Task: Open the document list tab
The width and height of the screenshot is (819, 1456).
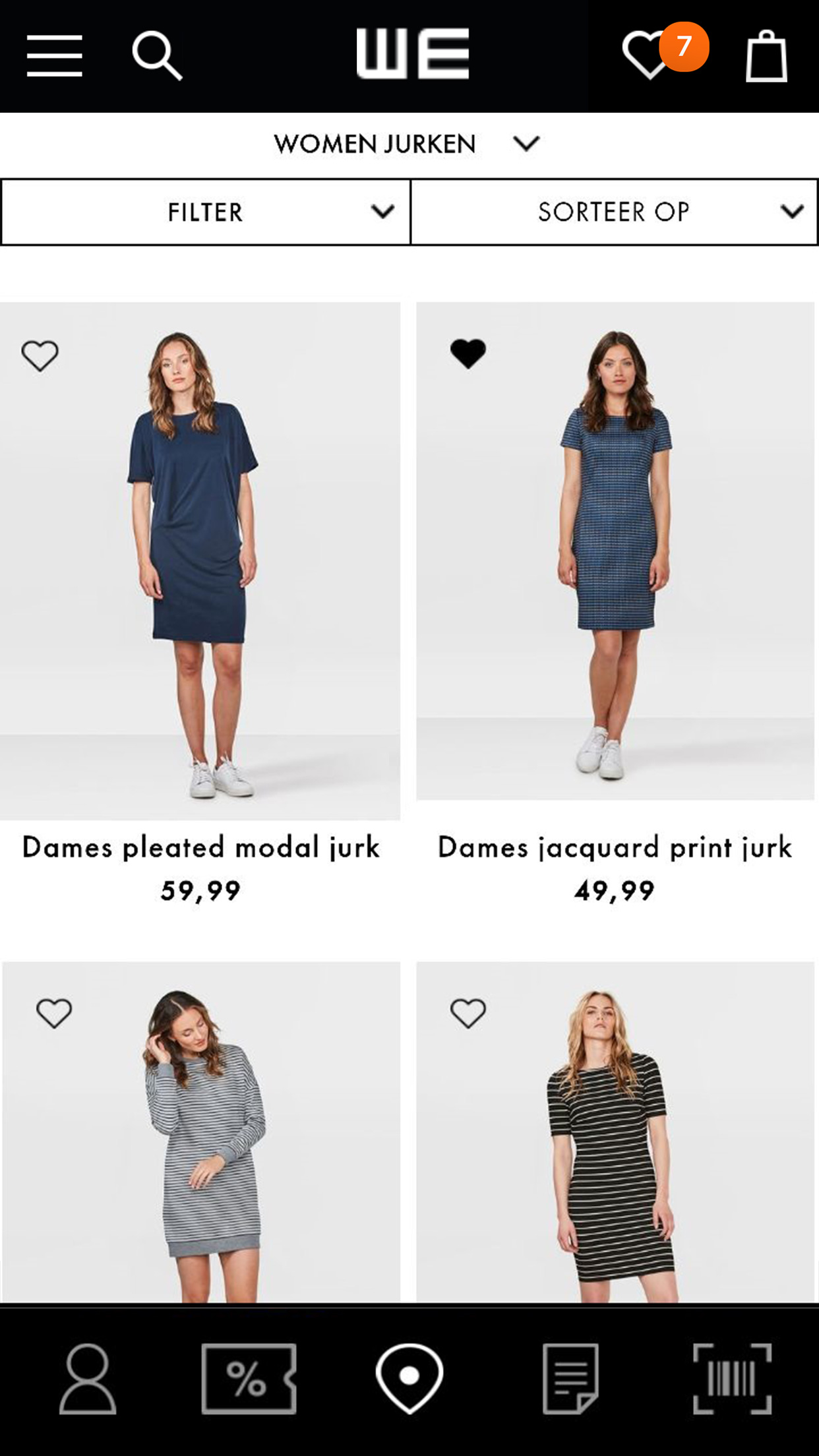Action: [570, 1380]
